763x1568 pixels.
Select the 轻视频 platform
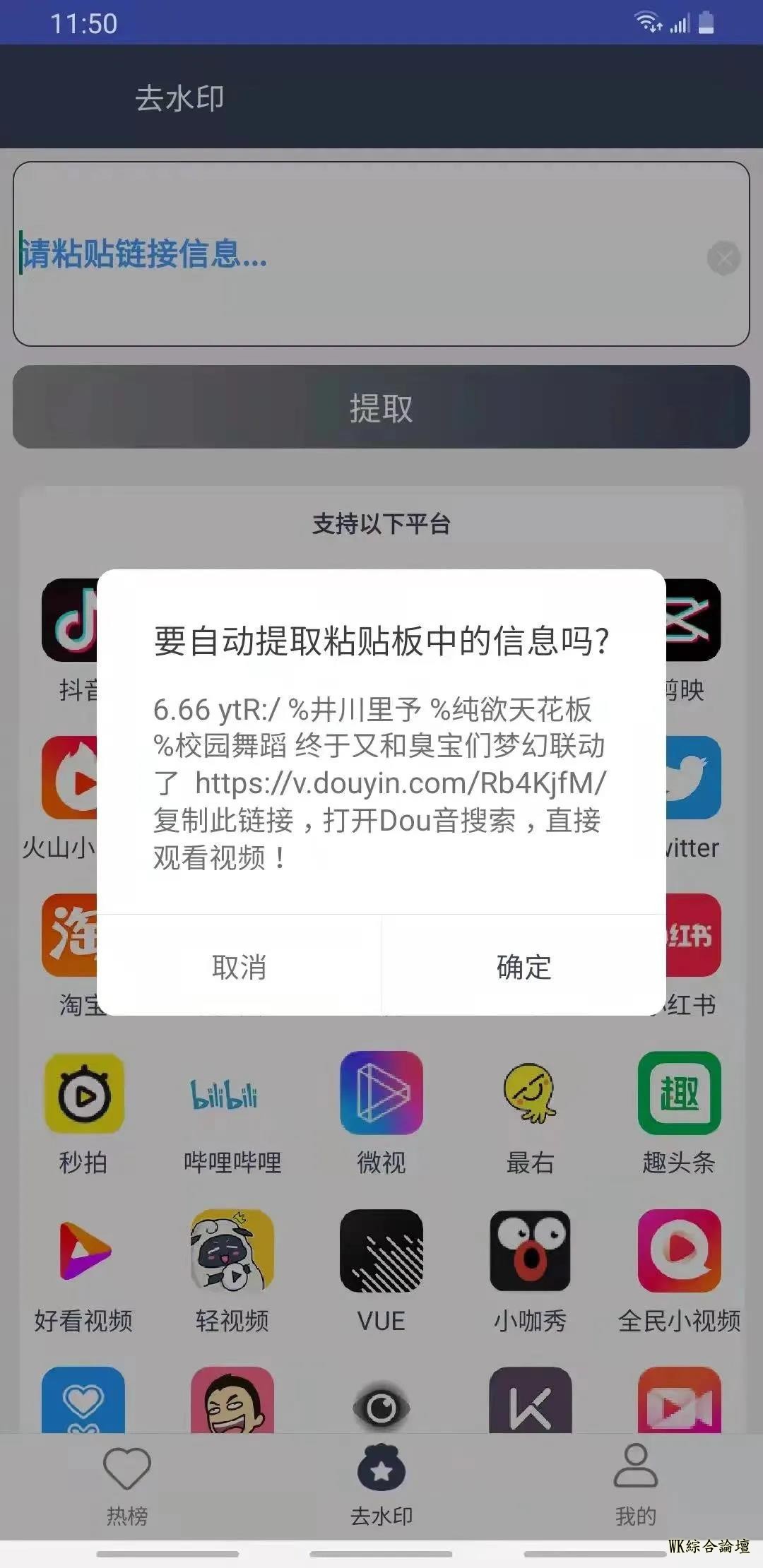tap(232, 1252)
